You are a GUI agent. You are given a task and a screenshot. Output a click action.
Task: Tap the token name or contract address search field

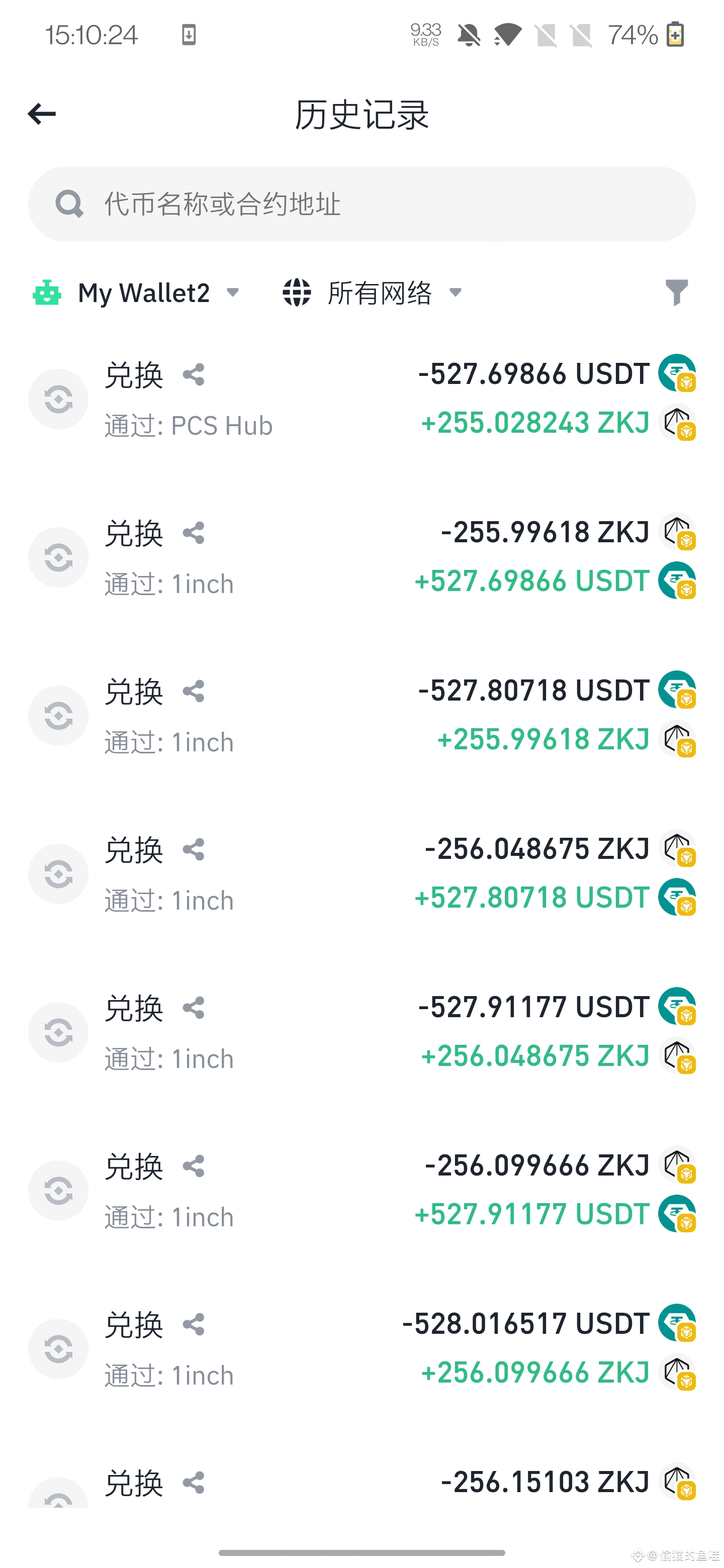361,204
